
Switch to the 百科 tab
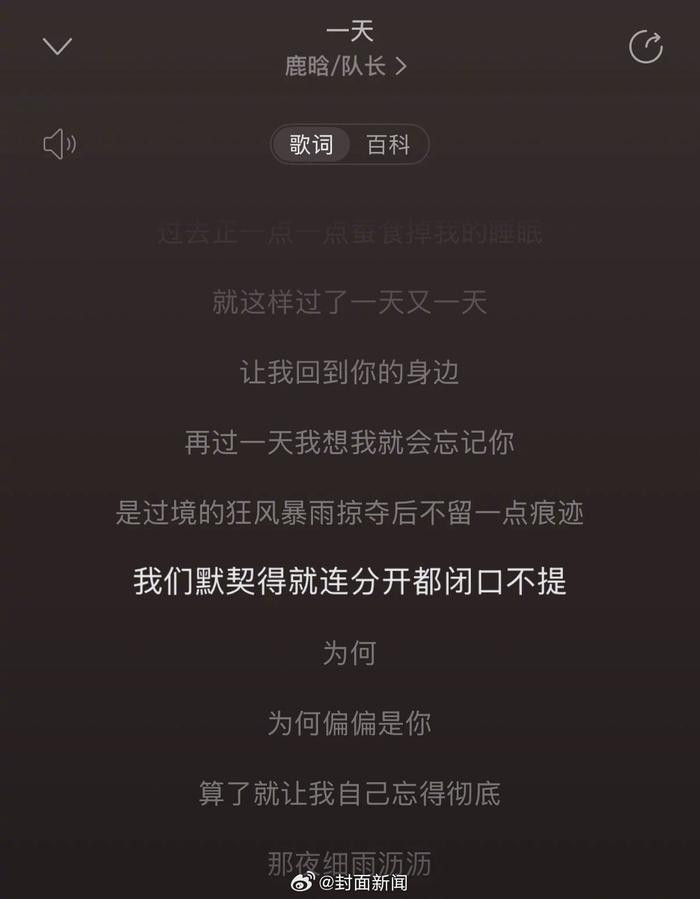pyautogui.click(x=388, y=145)
